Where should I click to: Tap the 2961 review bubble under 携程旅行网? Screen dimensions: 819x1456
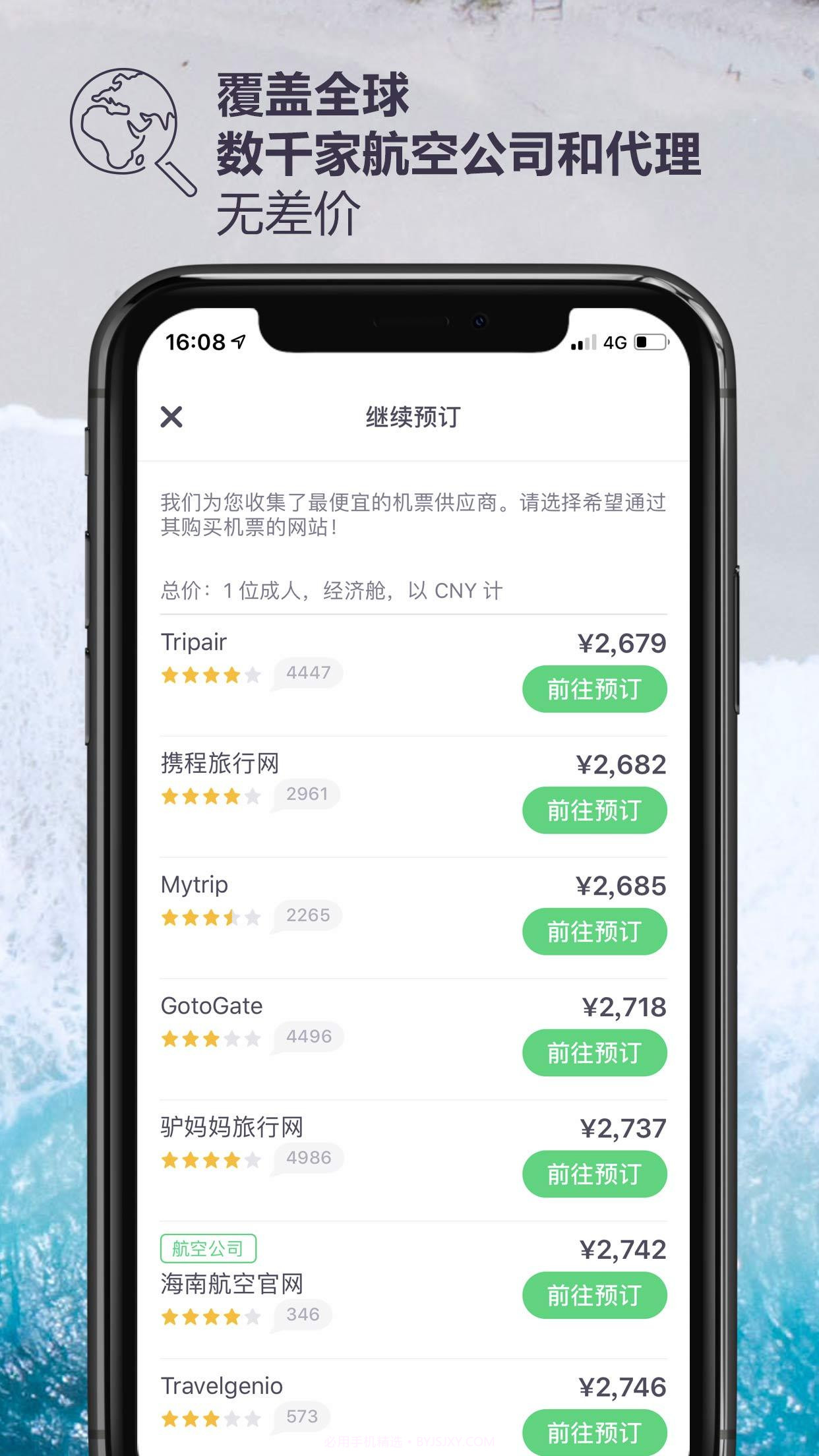(x=307, y=795)
